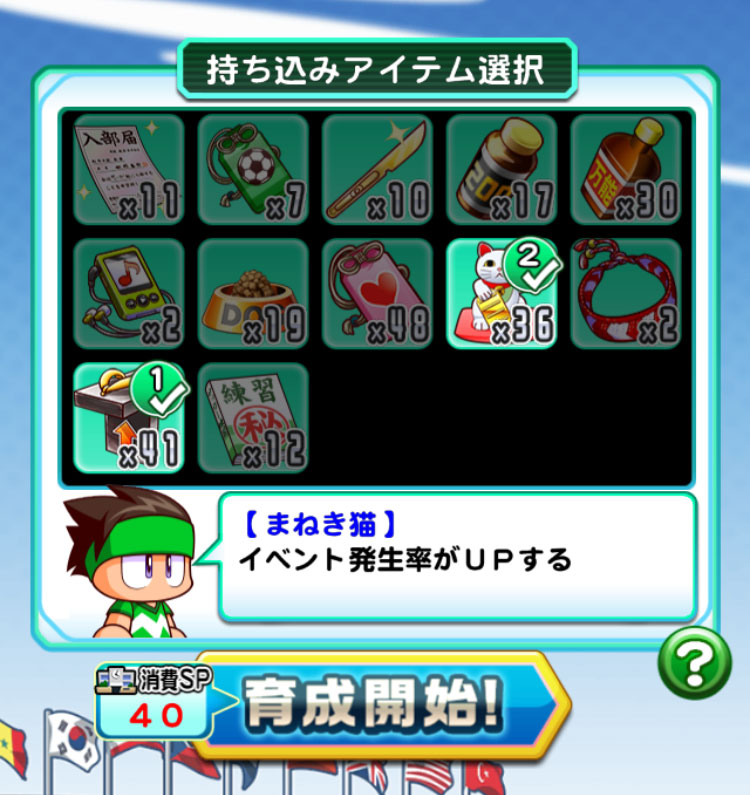
Task: Select the pink heart charm x48
Action: (x=377, y=293)
